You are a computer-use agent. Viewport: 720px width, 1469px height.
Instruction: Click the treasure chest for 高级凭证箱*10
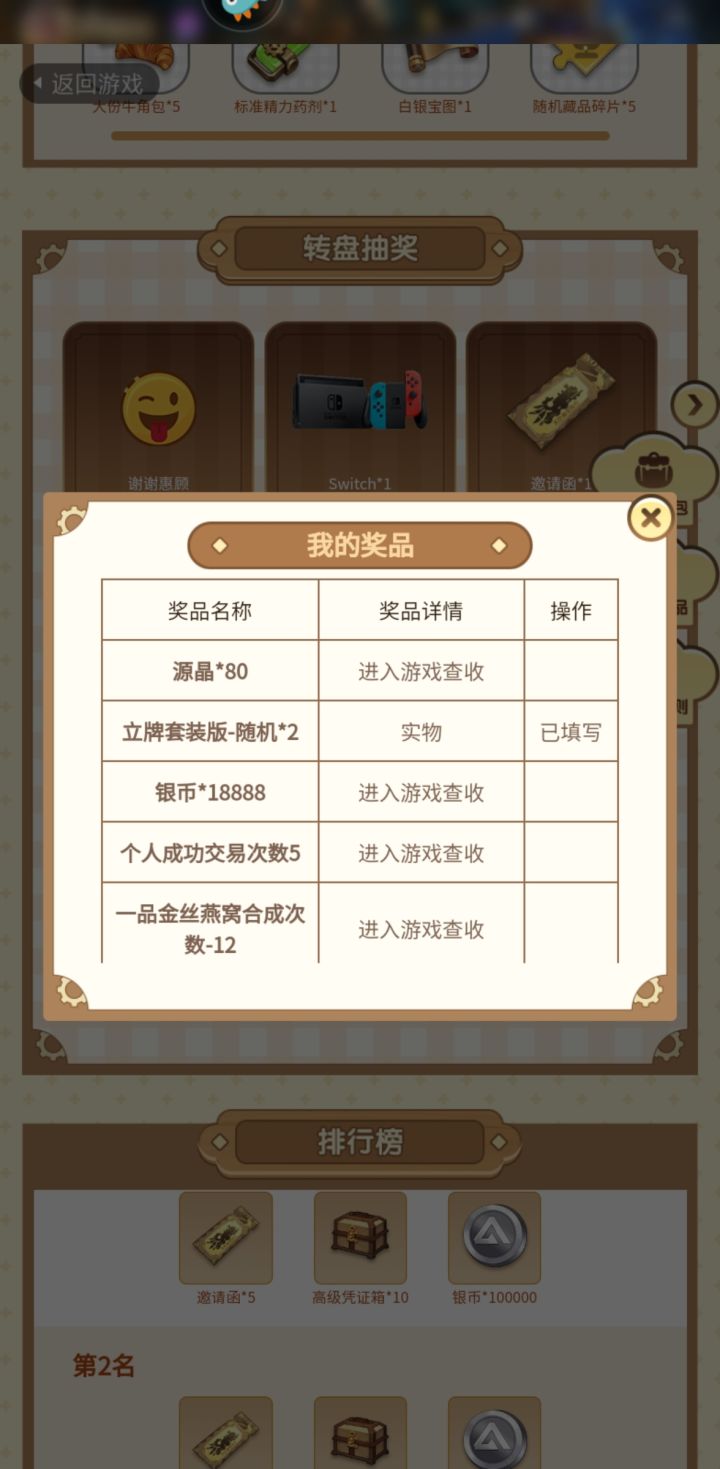coord(360,1236)
